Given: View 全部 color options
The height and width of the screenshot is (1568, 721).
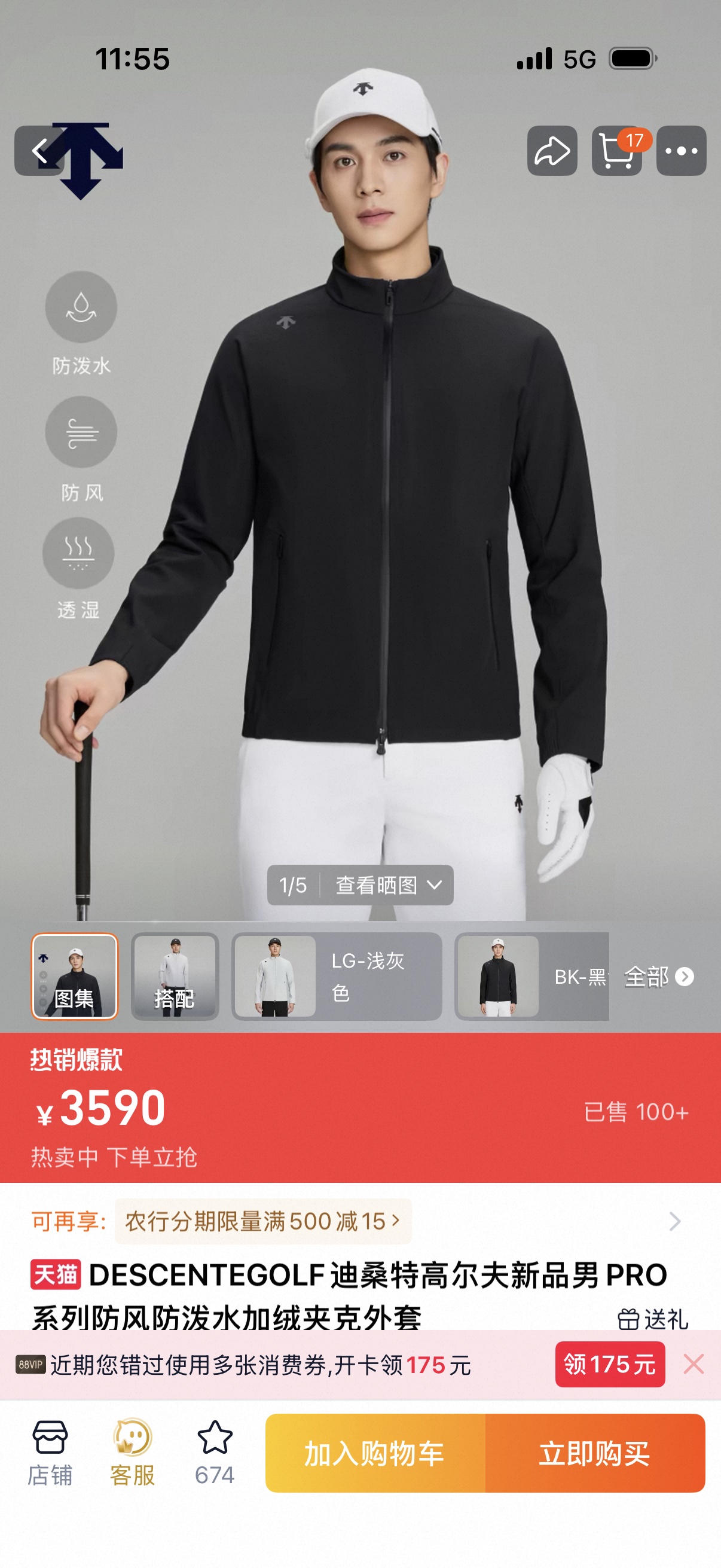Looking at the screenshot, I should pos(659,977).
